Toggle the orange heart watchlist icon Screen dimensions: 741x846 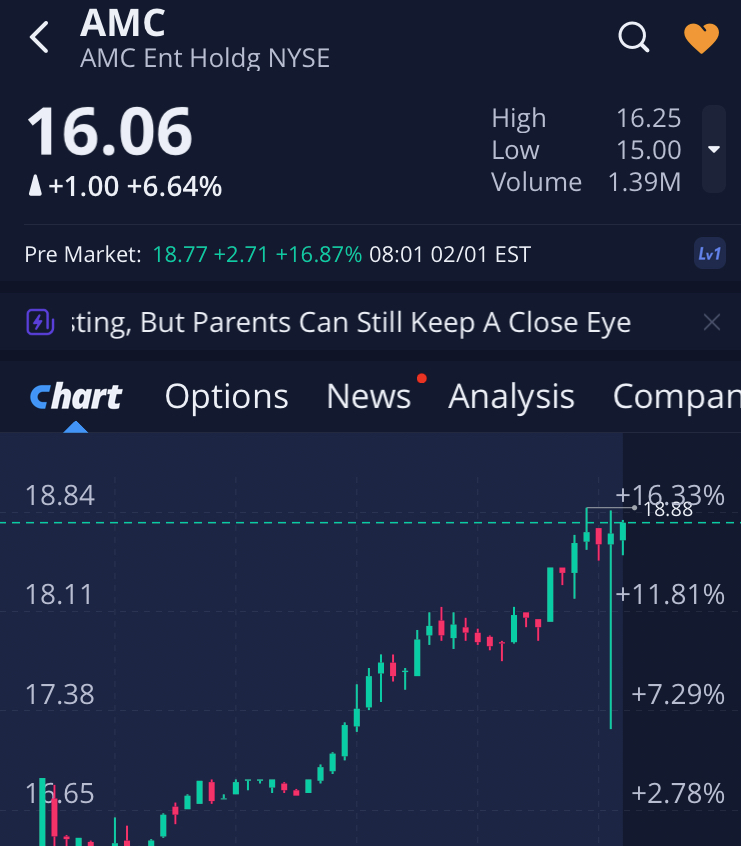(701, 38)
